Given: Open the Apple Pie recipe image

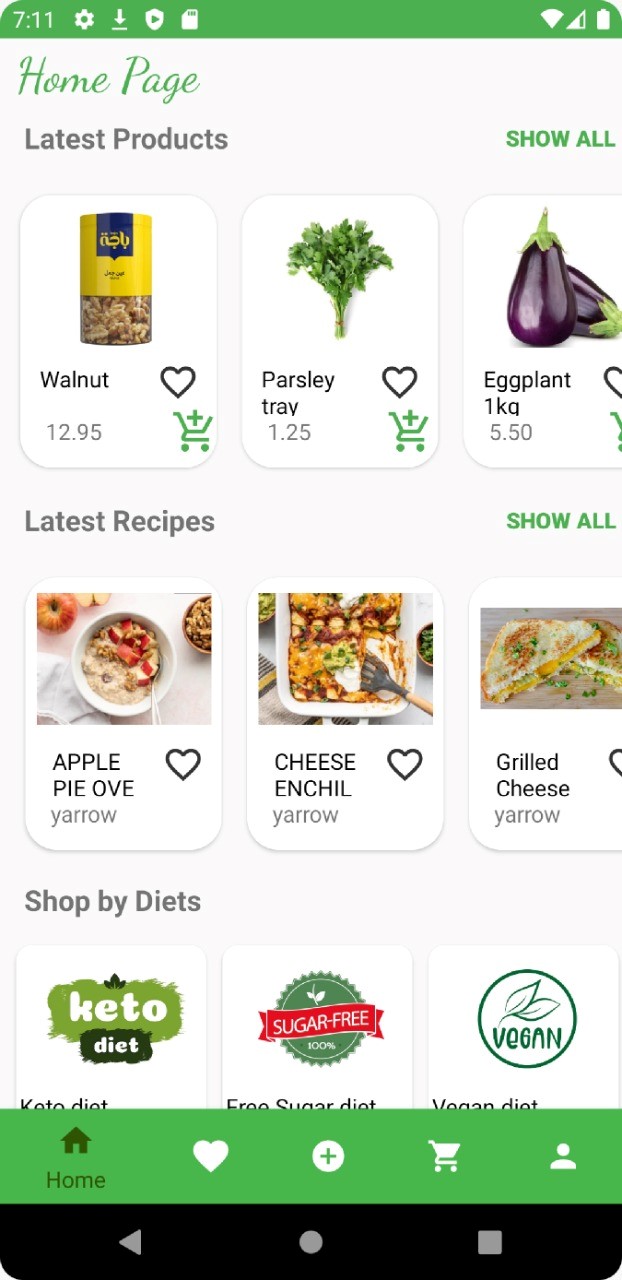Looking at the screenshot, I should [124, 658].
